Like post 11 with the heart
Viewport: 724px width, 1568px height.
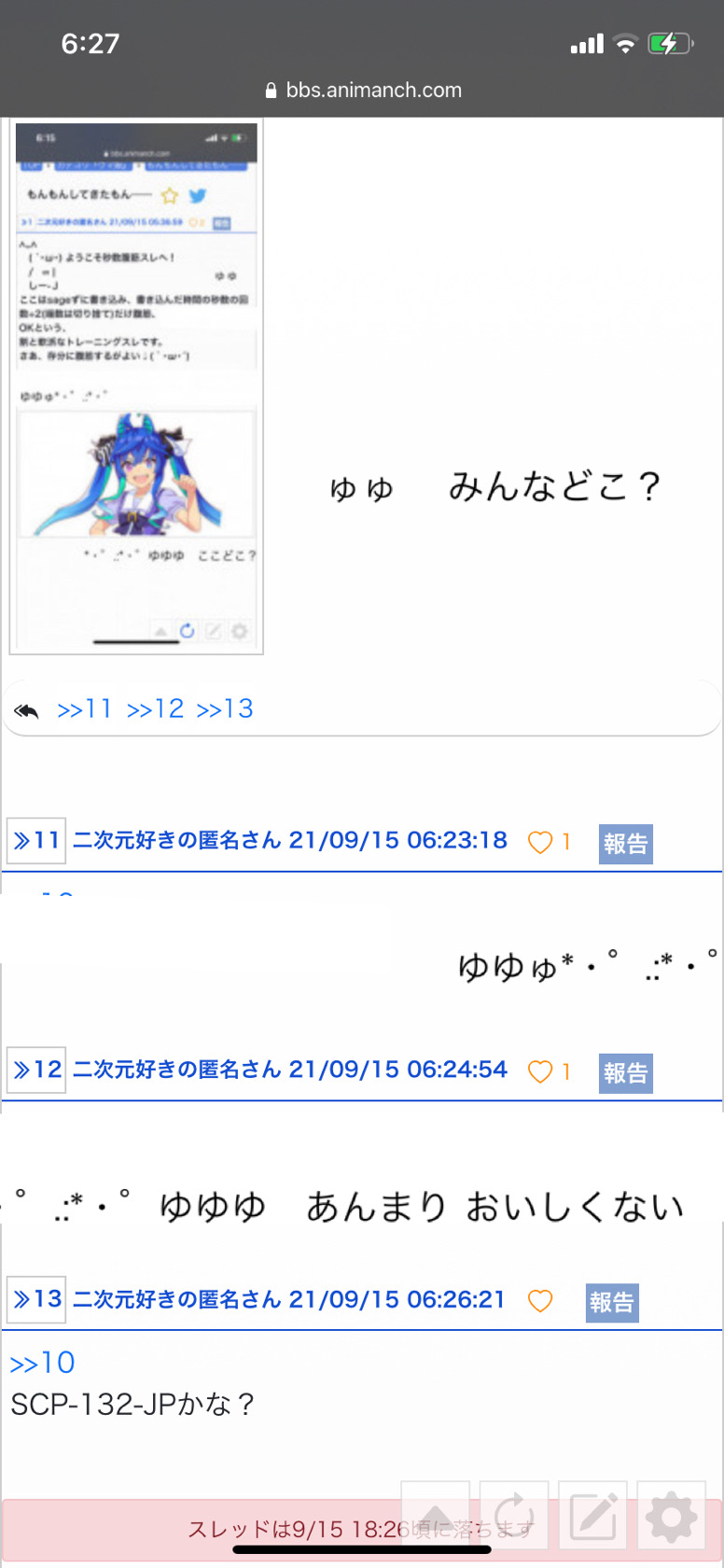click(540, 842)
